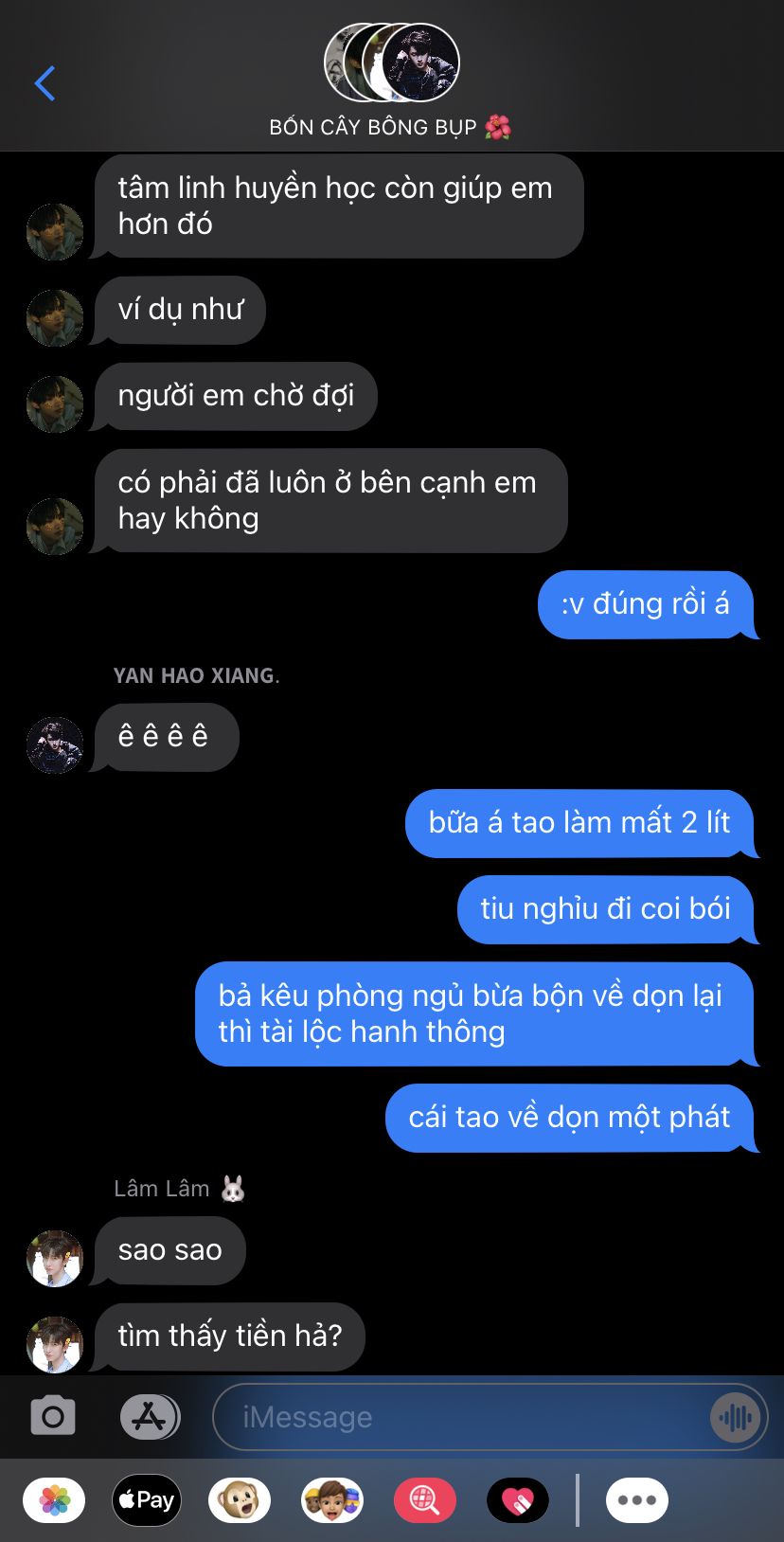Viewport: 784px width, 1542px height.
Task: Go back to the conversations list
Action: coord(45,83)
